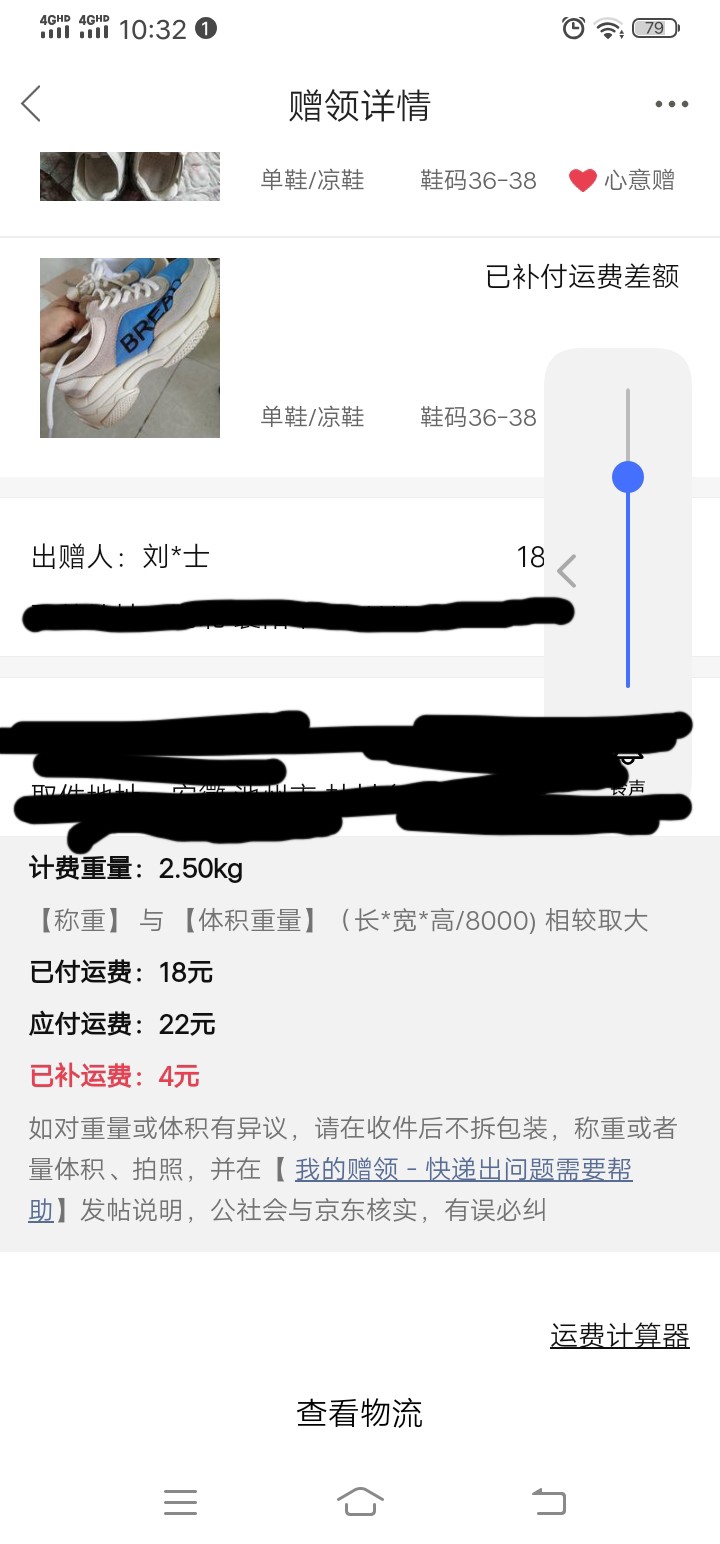The image size is (720, 1544).
Task: Open the 运费计算器 link
Action: click(619, 1336)
